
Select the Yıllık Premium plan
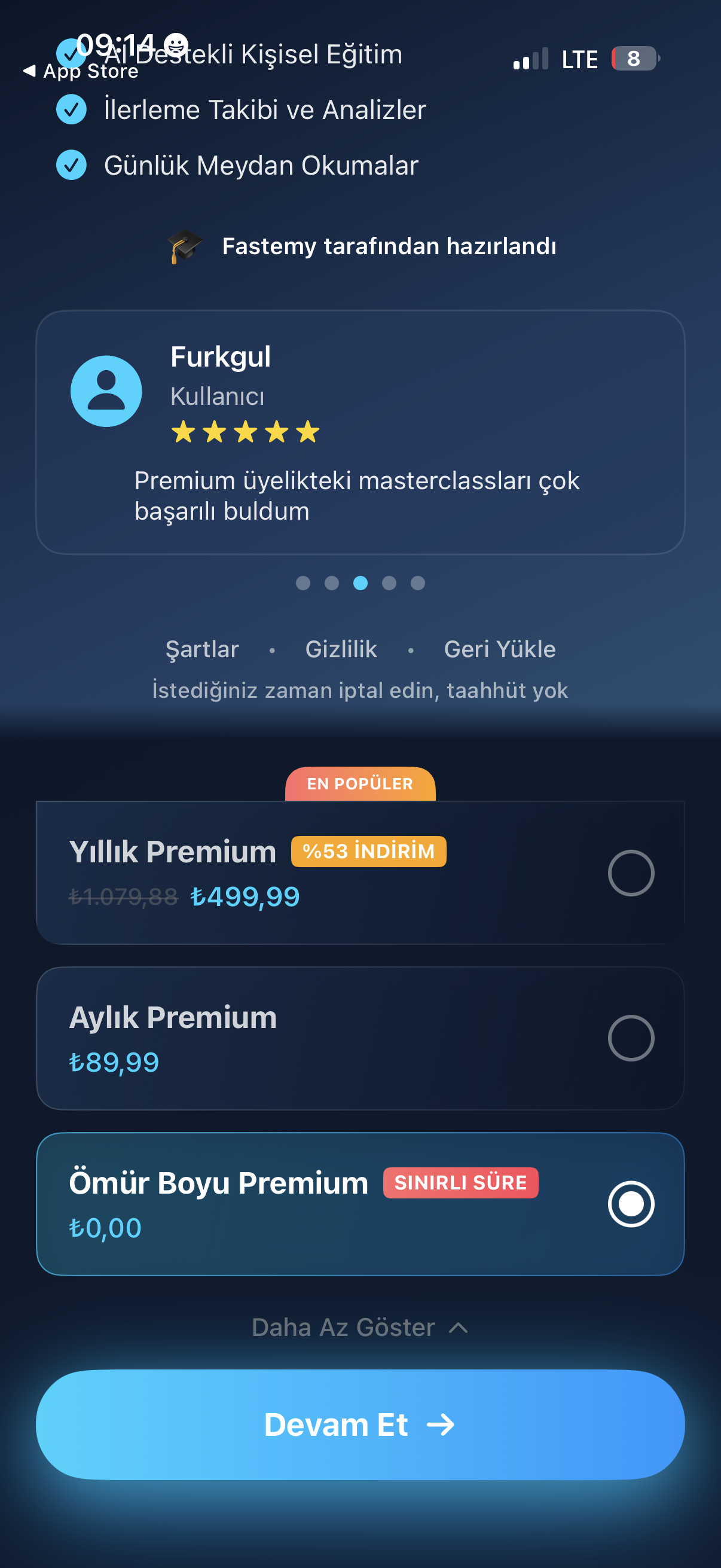pyautogui.click(x=360, y=873)
